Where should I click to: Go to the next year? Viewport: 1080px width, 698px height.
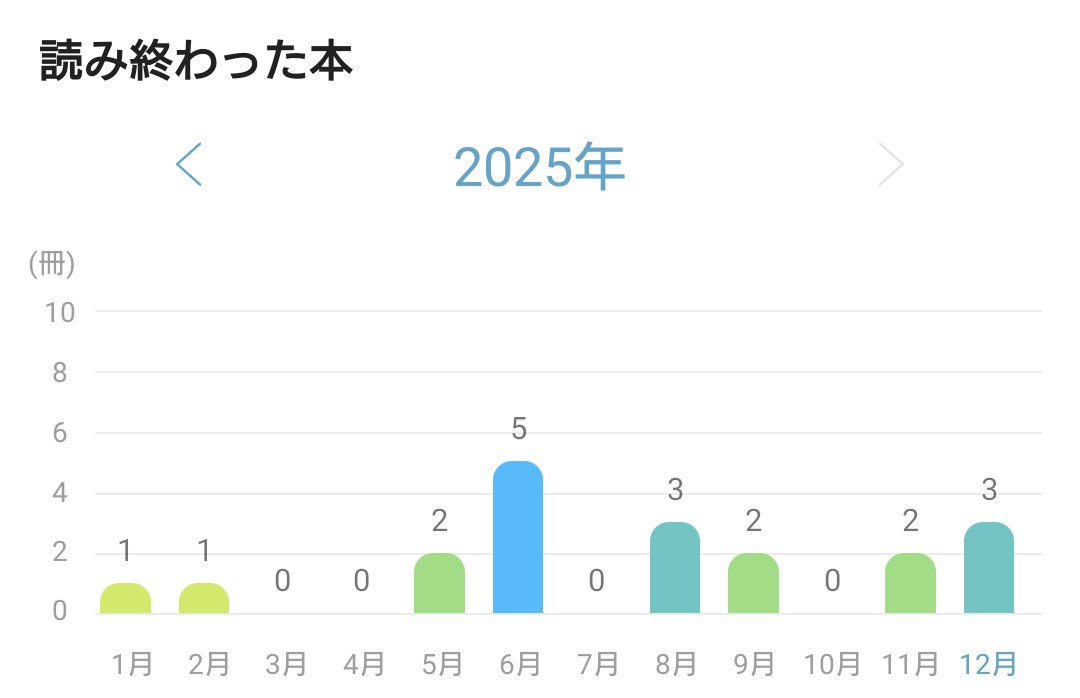(890, 165)
